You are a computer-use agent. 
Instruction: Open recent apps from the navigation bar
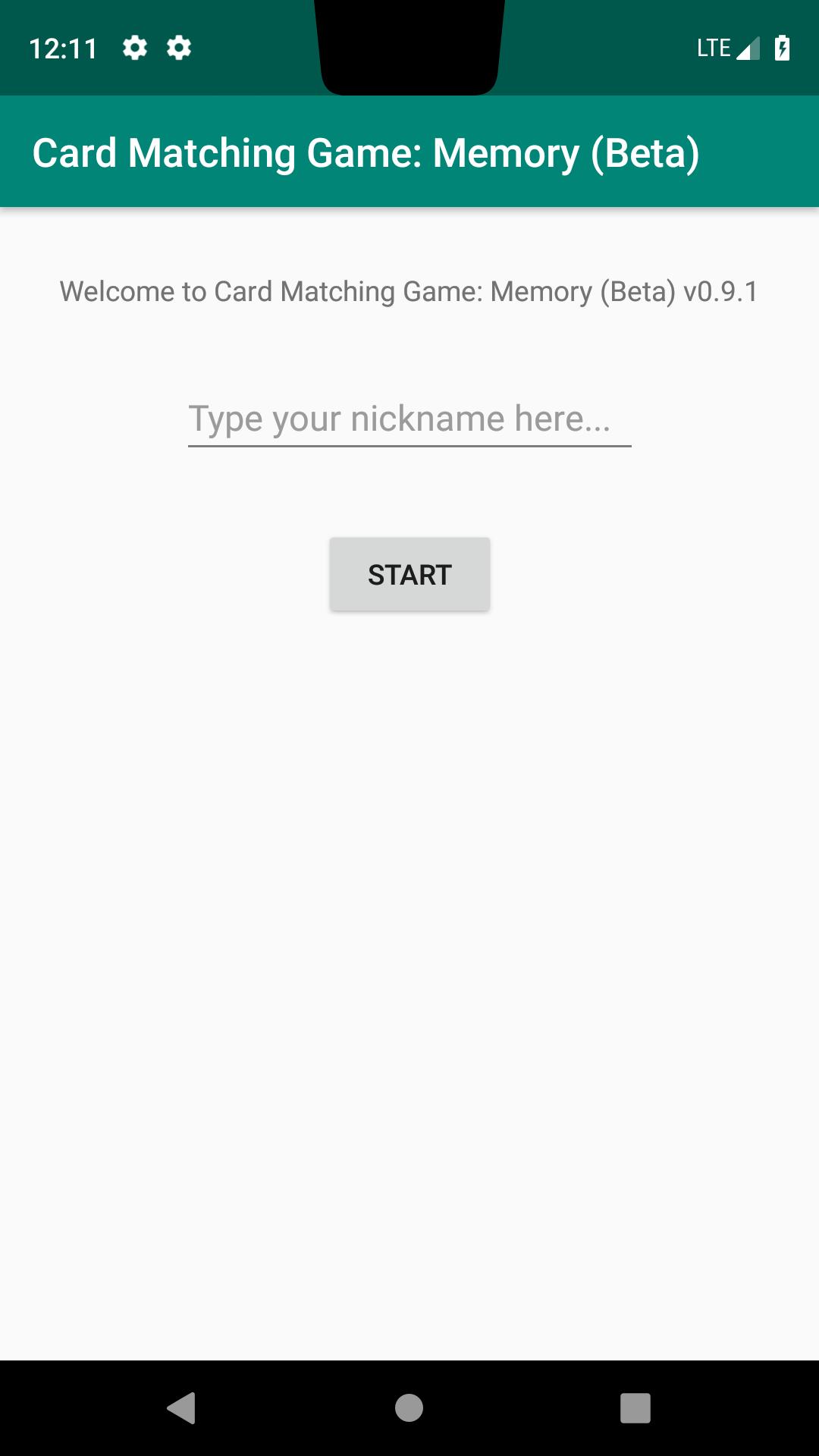point(635,1408)
